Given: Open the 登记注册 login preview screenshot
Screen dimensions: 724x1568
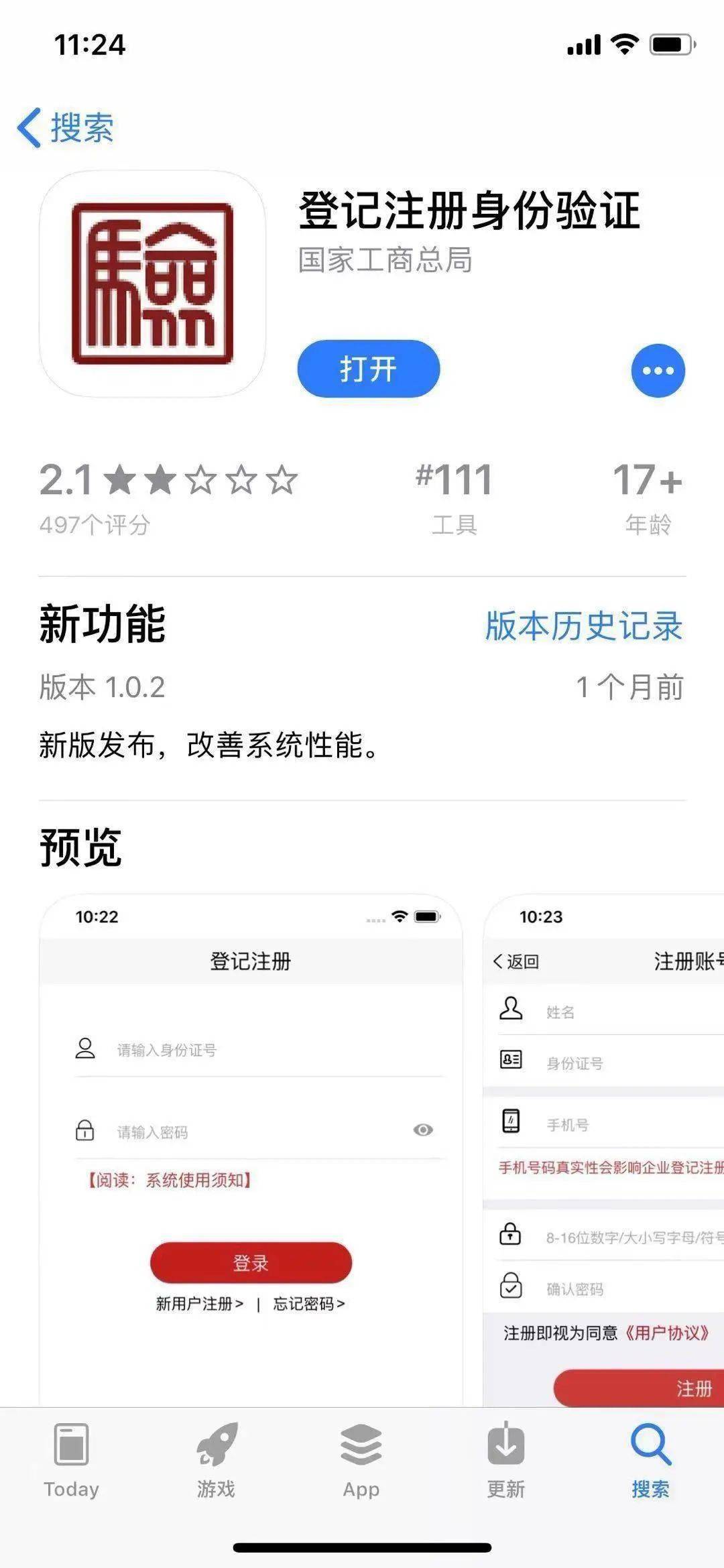Looking at the screenshot, I should [251, 1150].
